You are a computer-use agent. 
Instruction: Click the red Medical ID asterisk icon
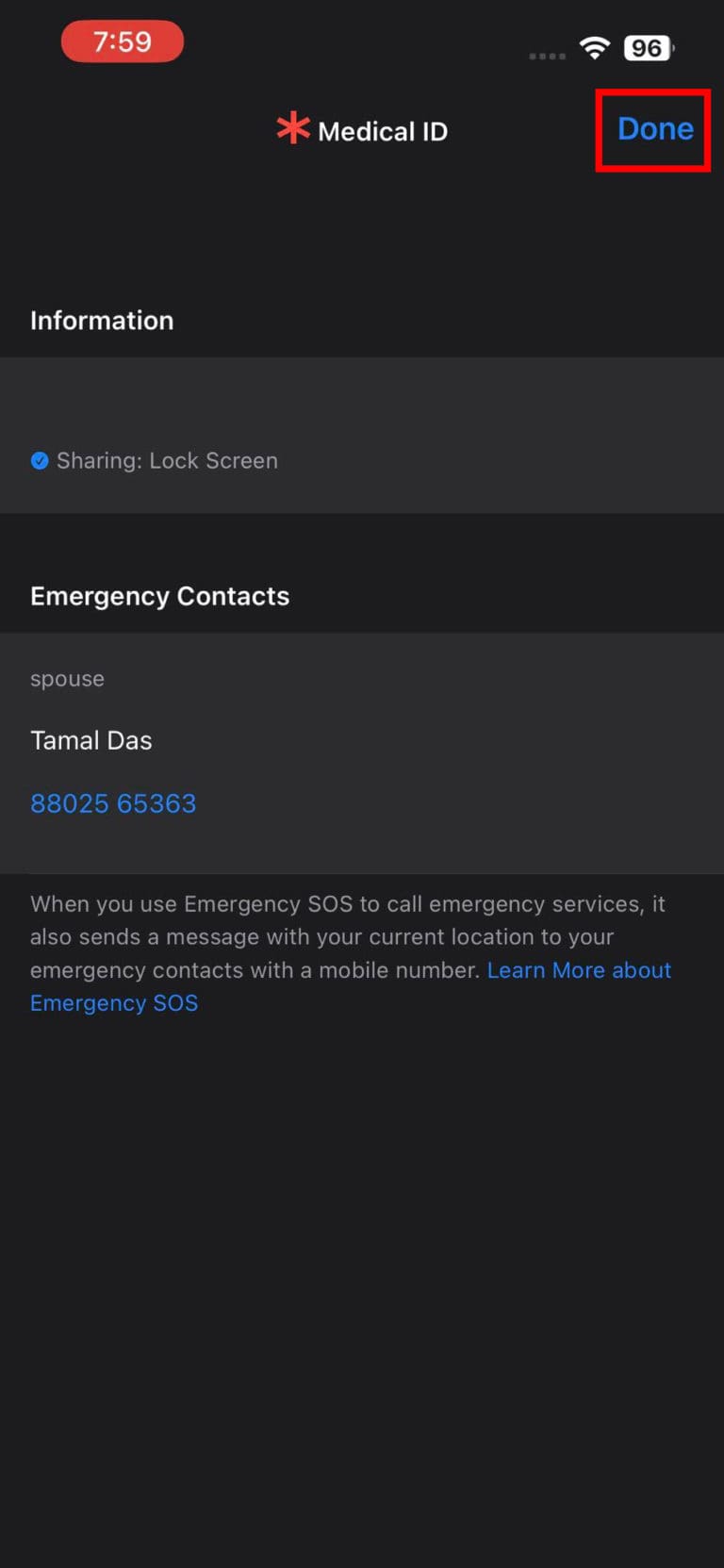coord(292,129)
